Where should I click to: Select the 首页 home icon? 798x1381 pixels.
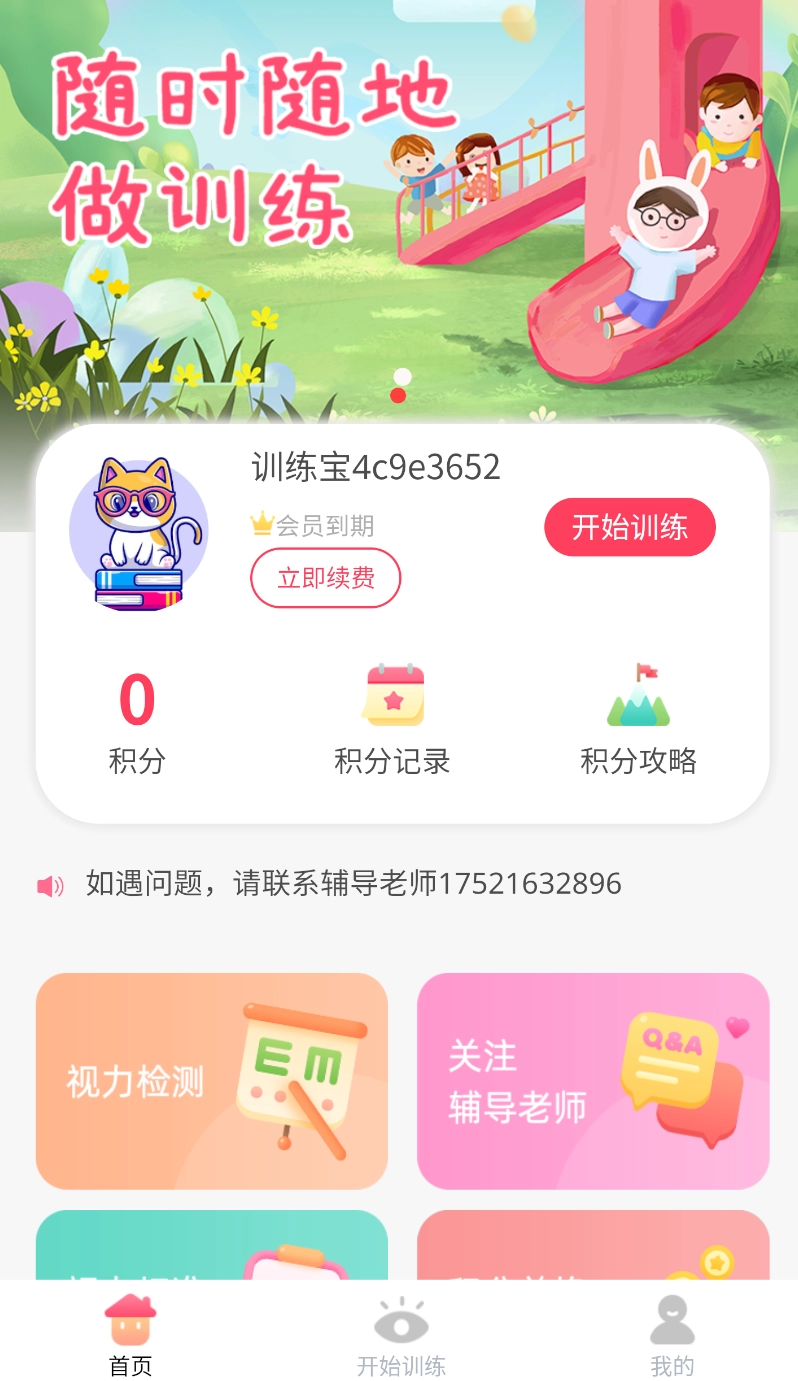click(128, 1318)
